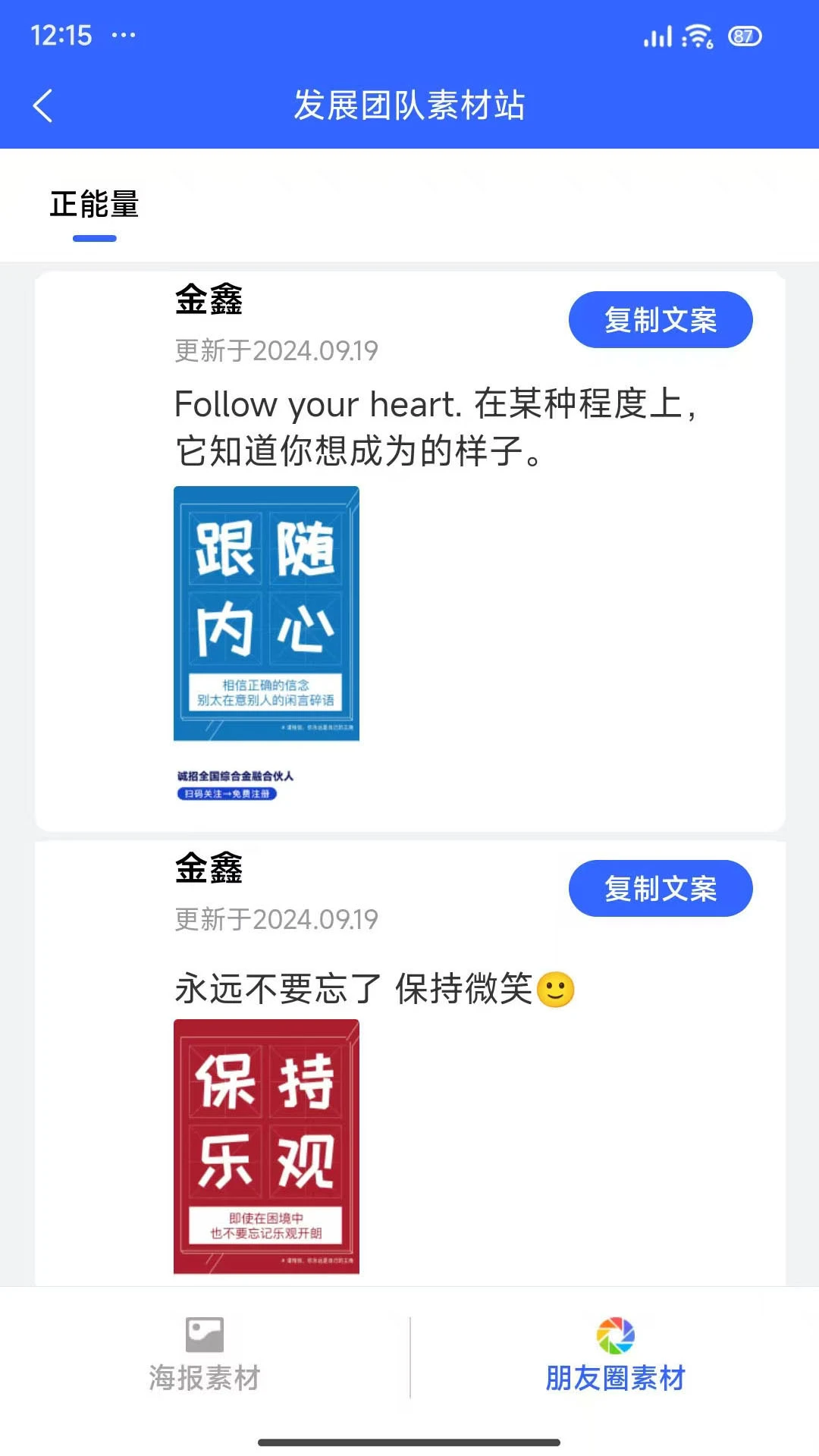Tap 复制文案 on the second 金鑫 post

(660, 889)
